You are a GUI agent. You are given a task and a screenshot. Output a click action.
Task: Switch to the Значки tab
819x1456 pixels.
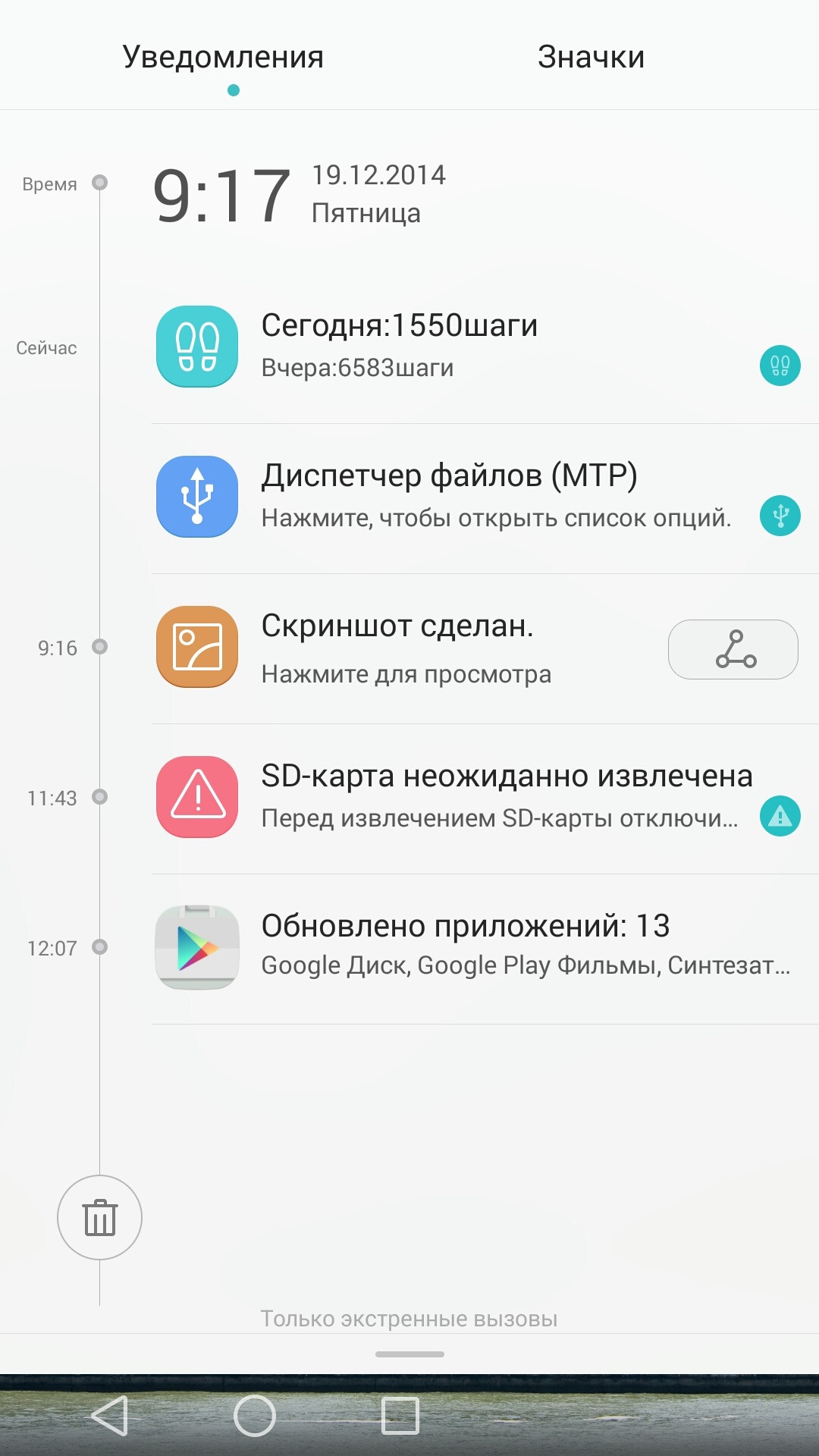click(x=591, y=57)
